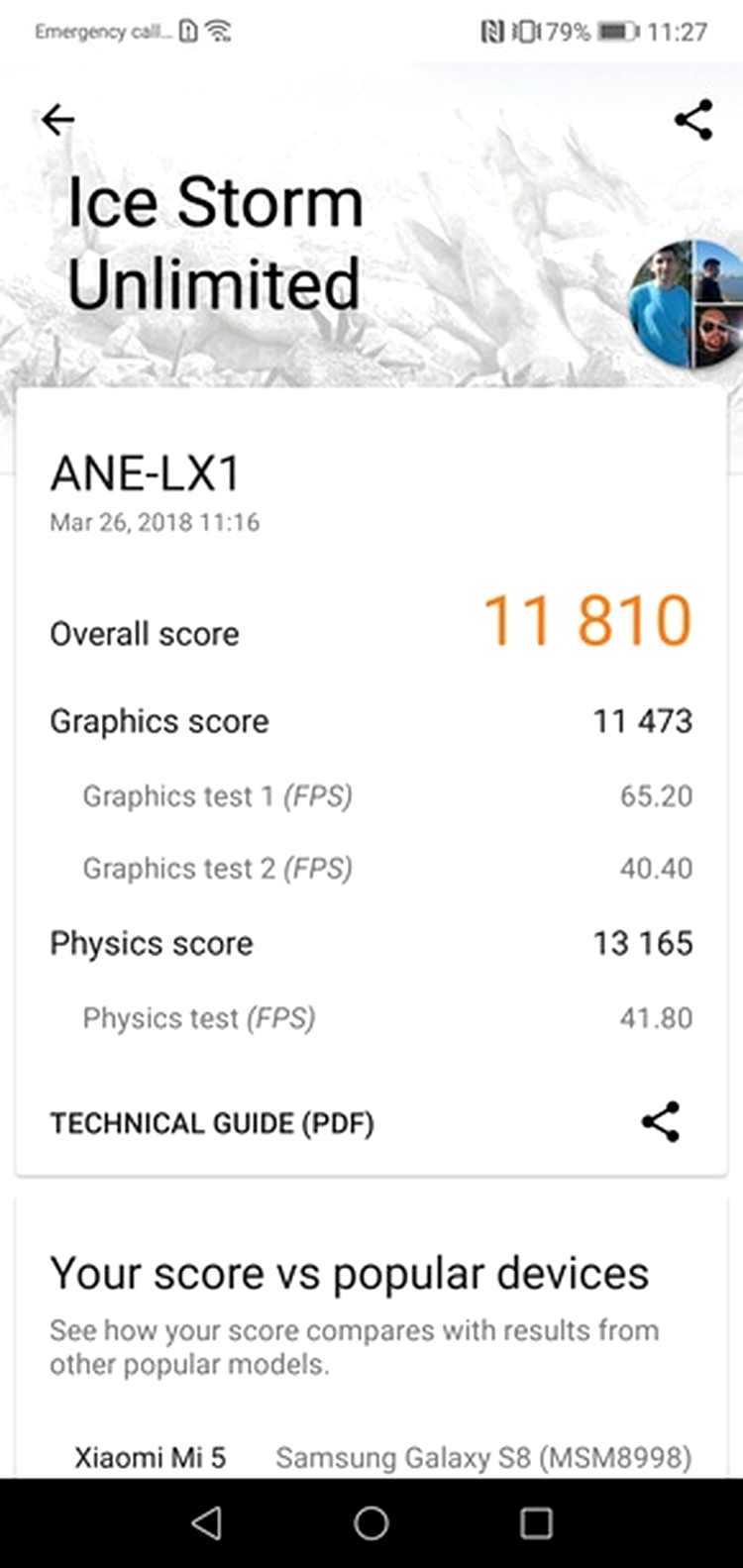Screen dimensions: 743x1568
Task: Tap the circular friends photo badge
Action: click(687, 304)
